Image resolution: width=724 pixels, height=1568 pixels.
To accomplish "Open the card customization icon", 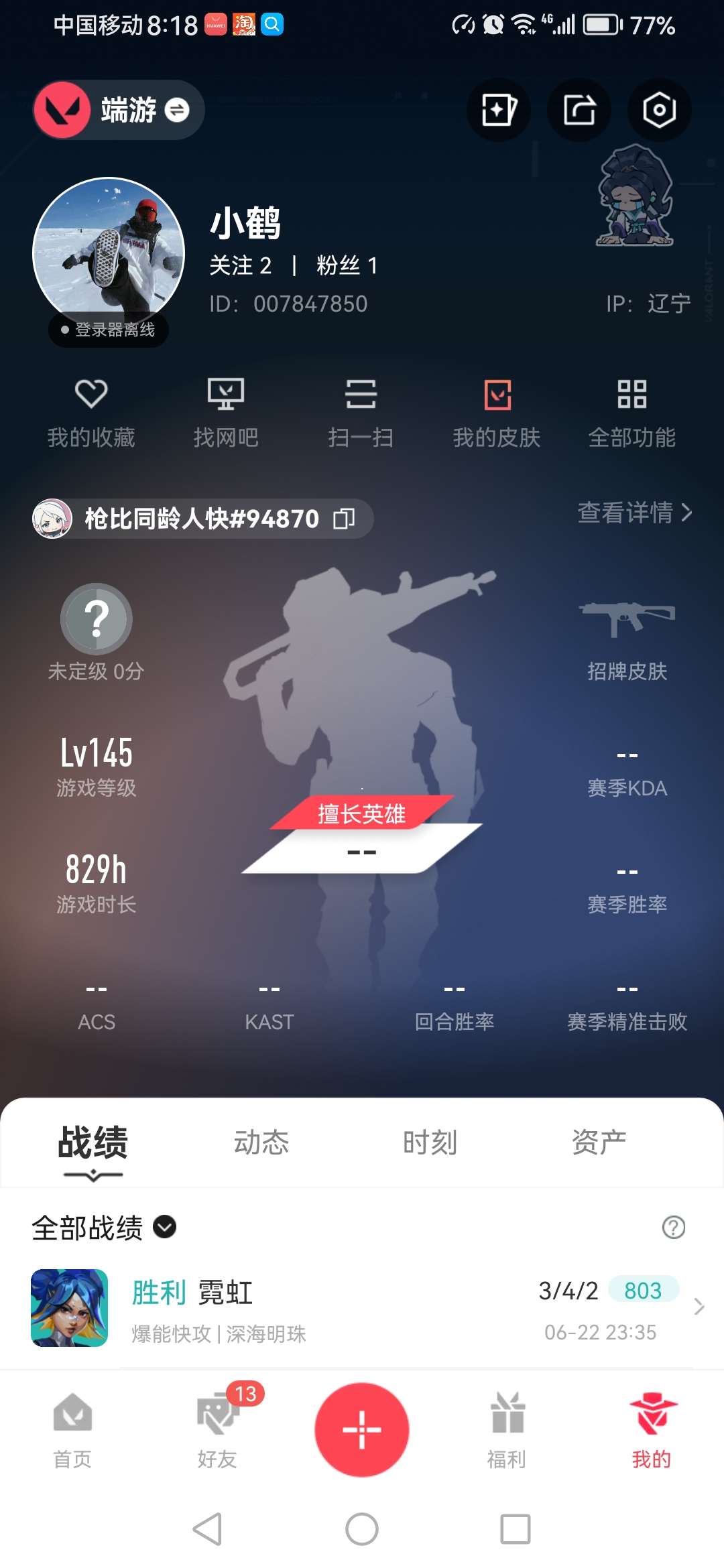I will pyautogui.click(x=498, y=110).
